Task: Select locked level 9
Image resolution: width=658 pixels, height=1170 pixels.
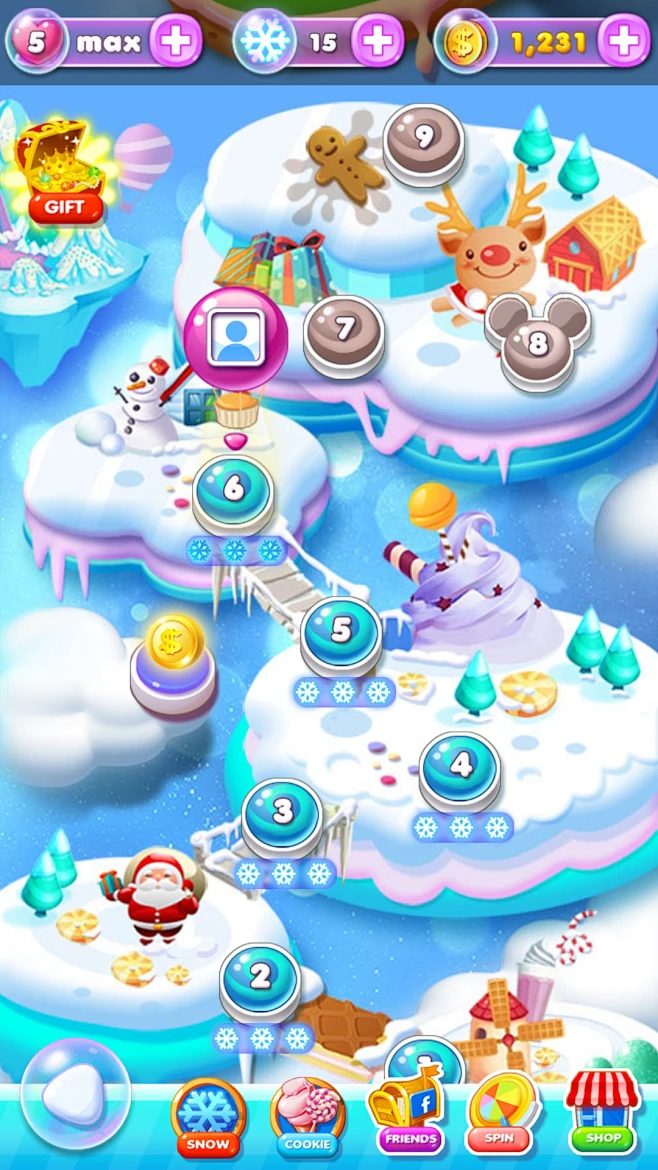Action: [424, 139]
